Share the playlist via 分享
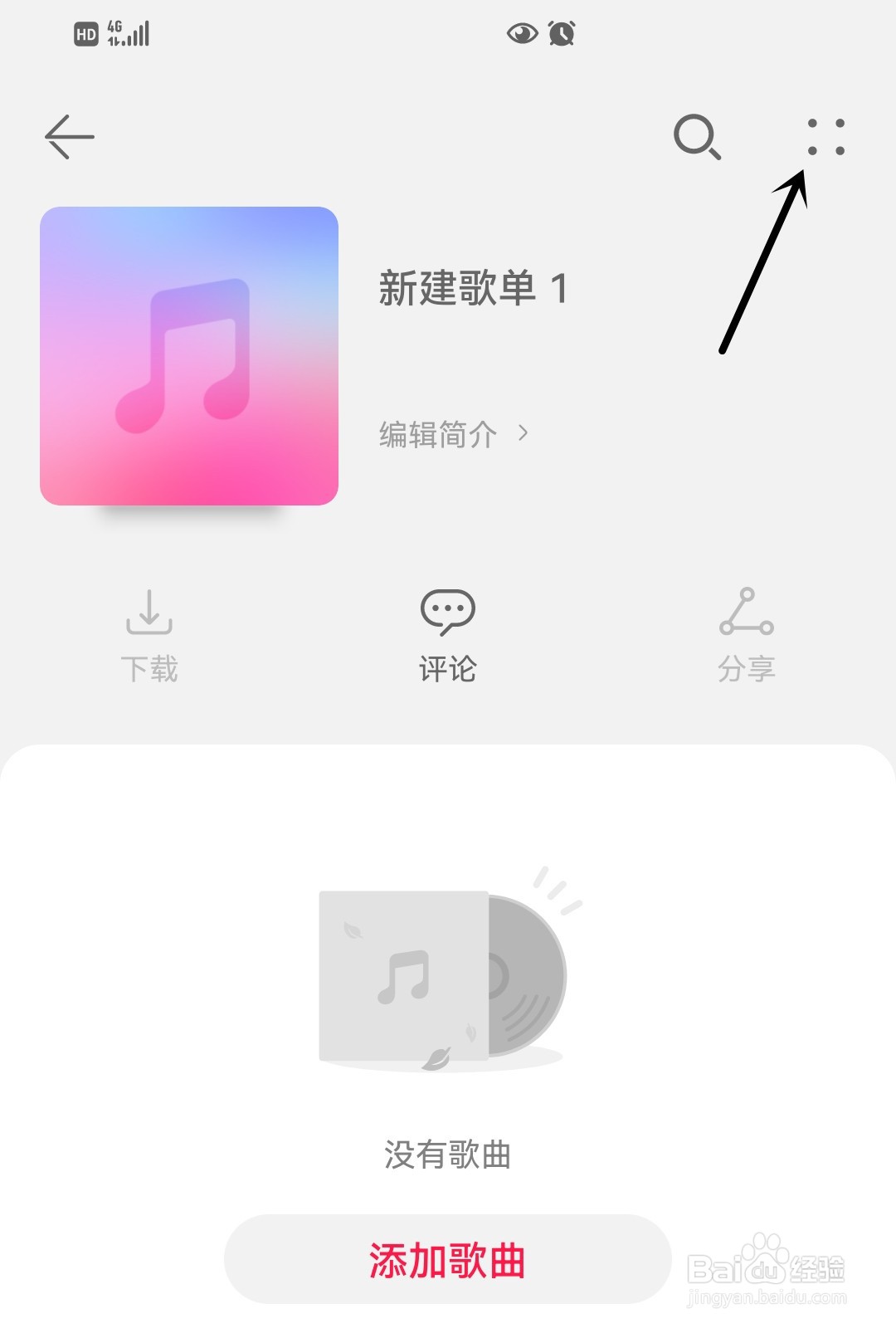896x1328 pixels. tap(747, 635)
